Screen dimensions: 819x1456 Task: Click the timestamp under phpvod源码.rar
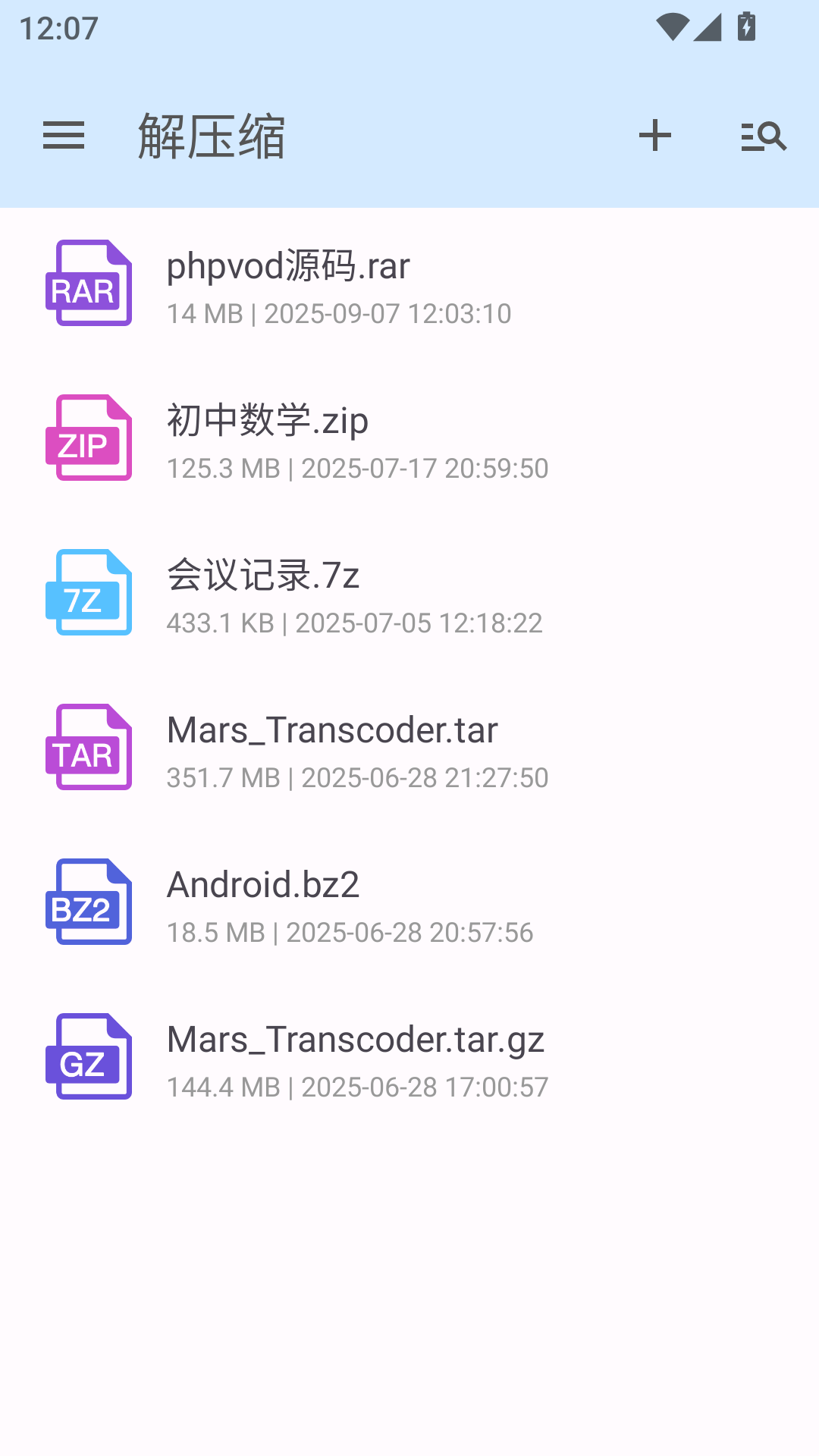(x=339, y=314)
